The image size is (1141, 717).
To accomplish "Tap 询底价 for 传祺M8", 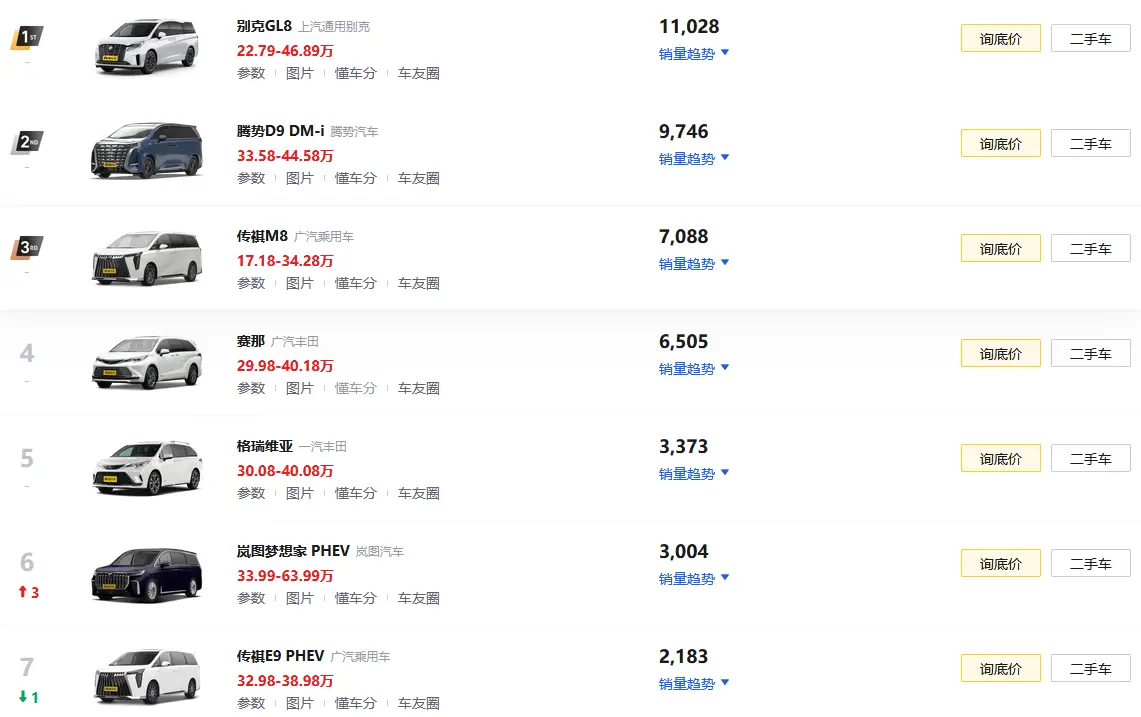I will (x=1000, y=249).
